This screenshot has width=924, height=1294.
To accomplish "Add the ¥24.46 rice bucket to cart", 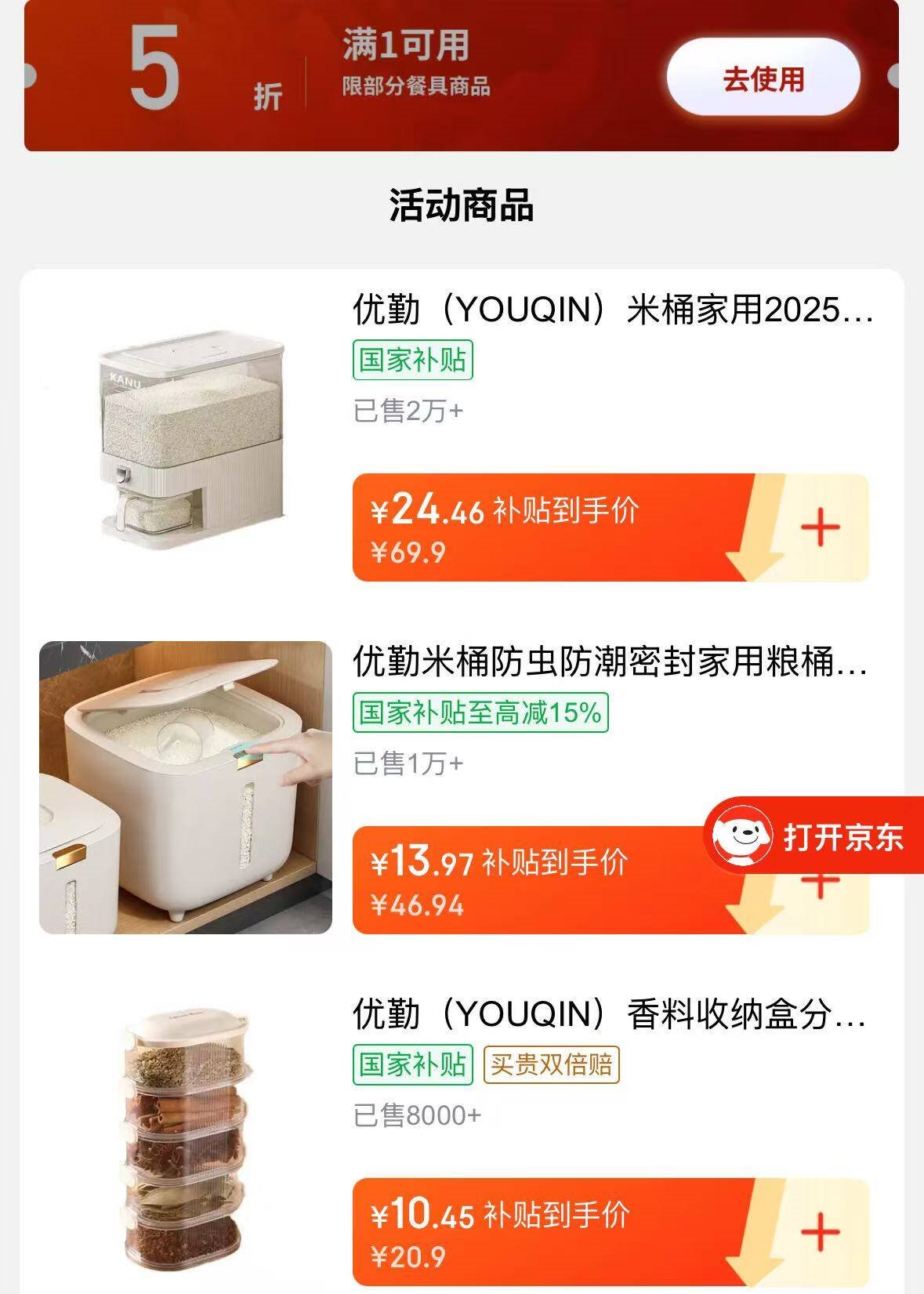I will click(820, 527).
